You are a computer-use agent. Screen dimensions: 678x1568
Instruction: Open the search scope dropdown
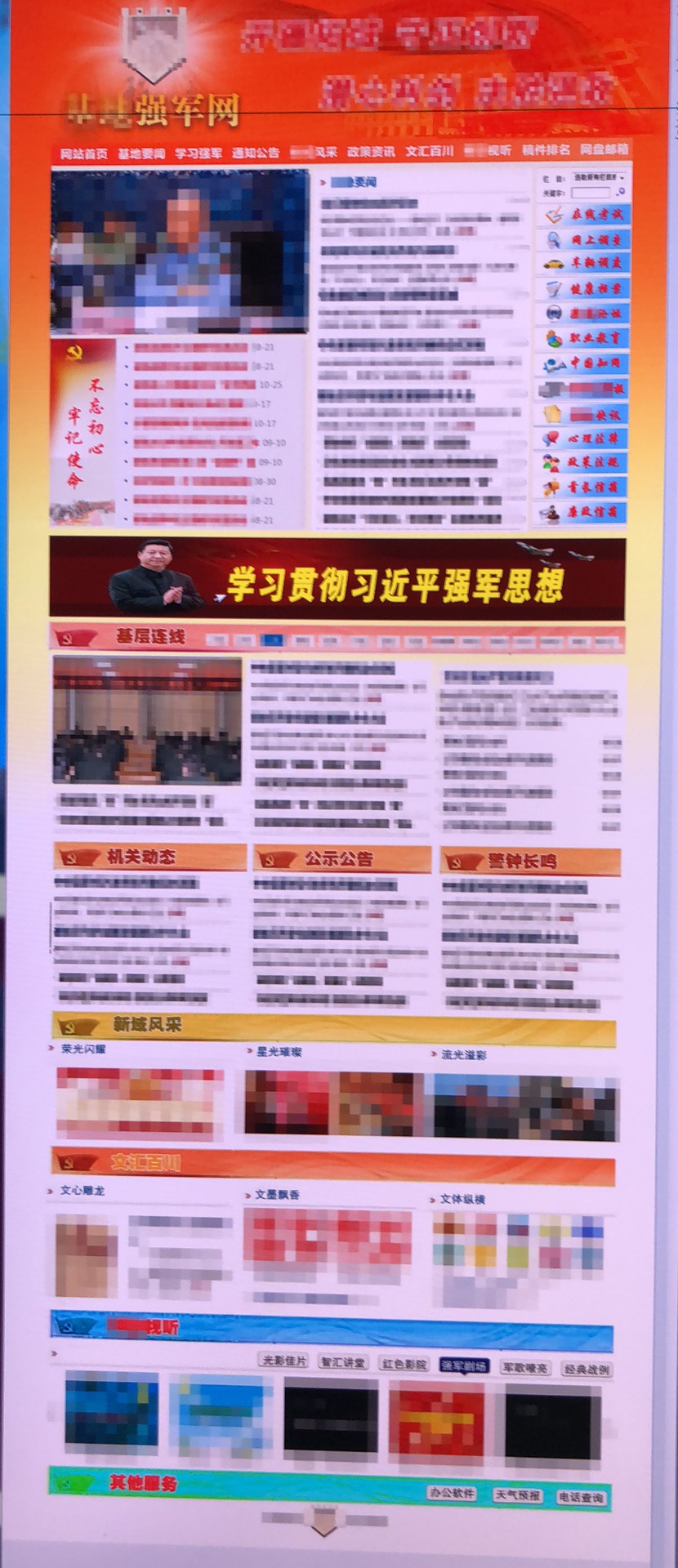598,177
